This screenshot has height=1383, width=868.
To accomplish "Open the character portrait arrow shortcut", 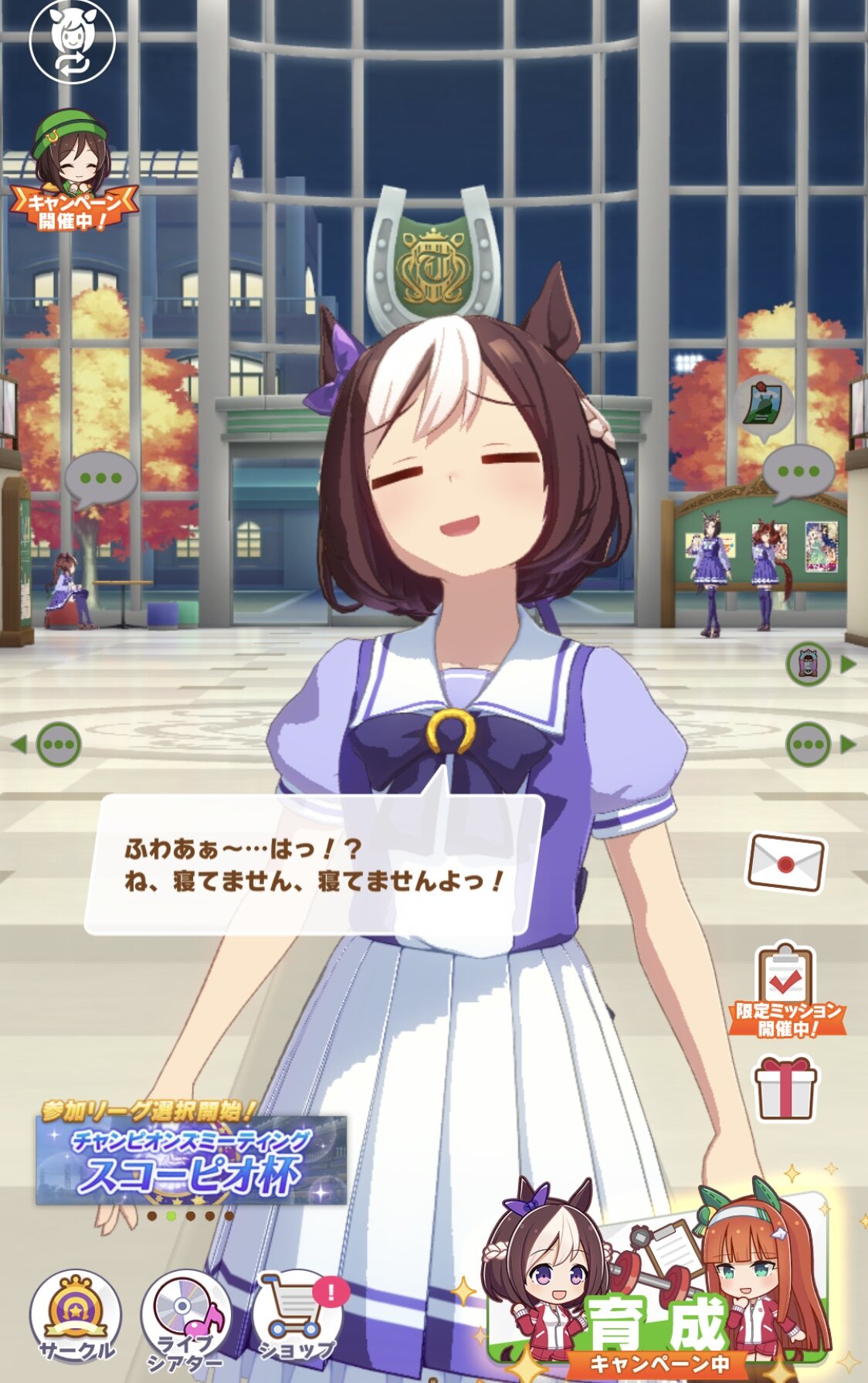I will pos(819,664).
